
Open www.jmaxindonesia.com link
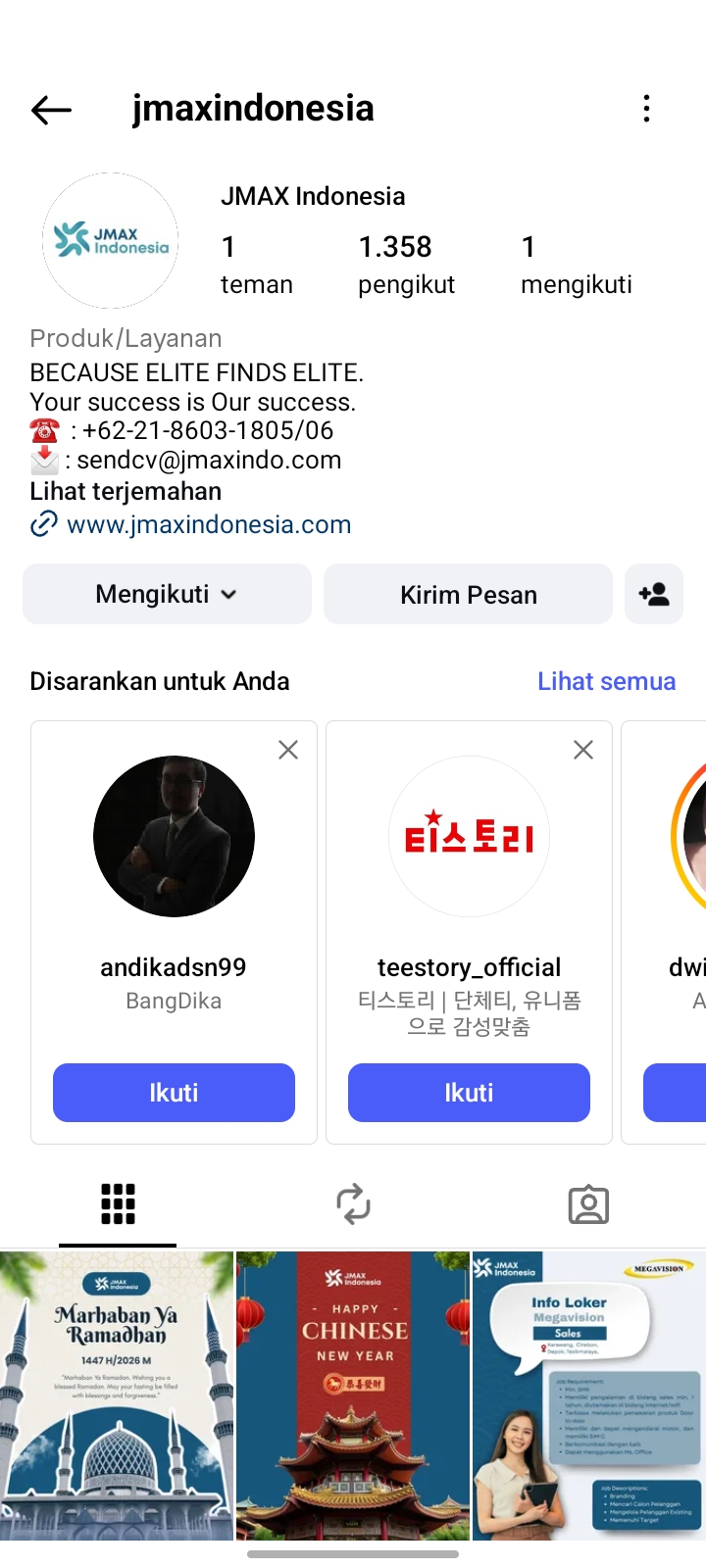(x=208, y=524)
